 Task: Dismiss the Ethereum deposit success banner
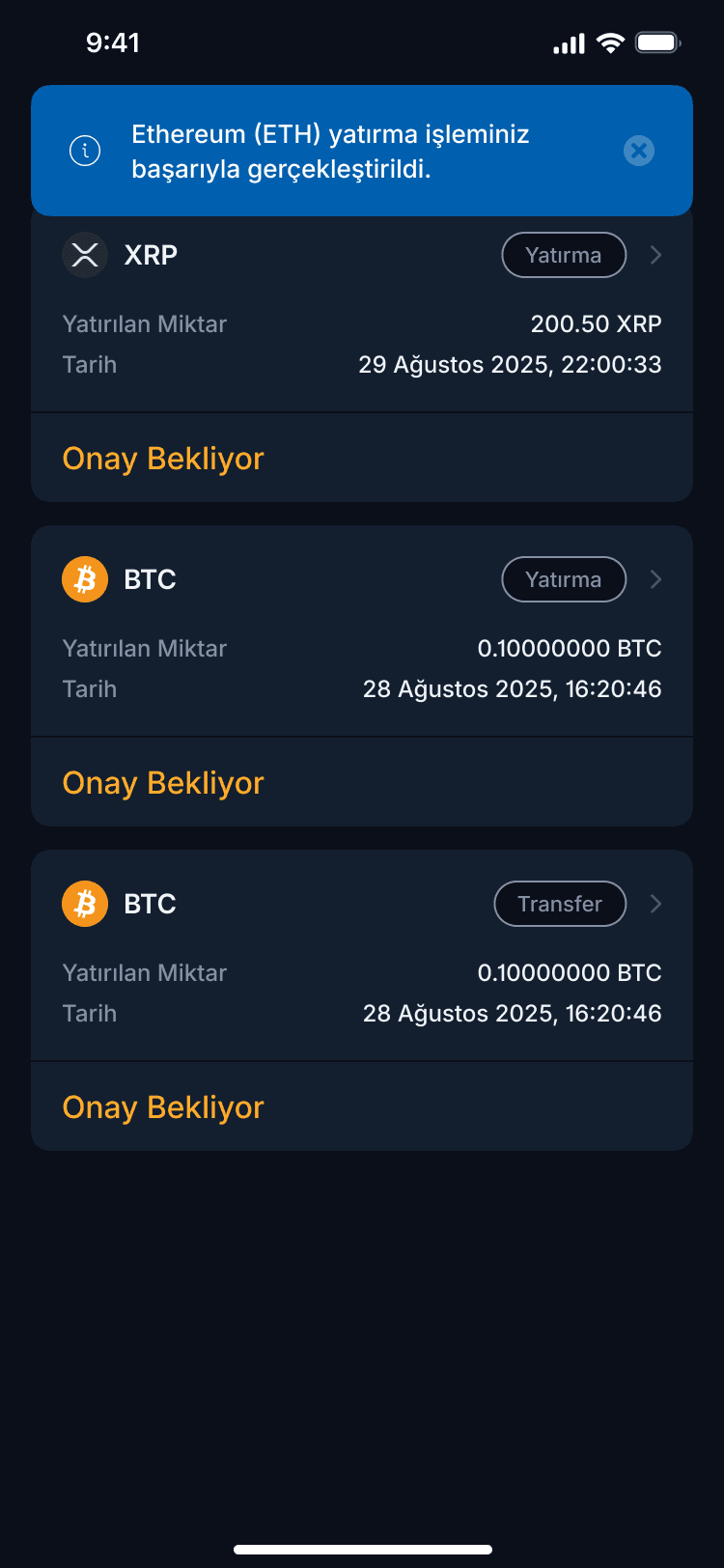(x=639, y=151)
